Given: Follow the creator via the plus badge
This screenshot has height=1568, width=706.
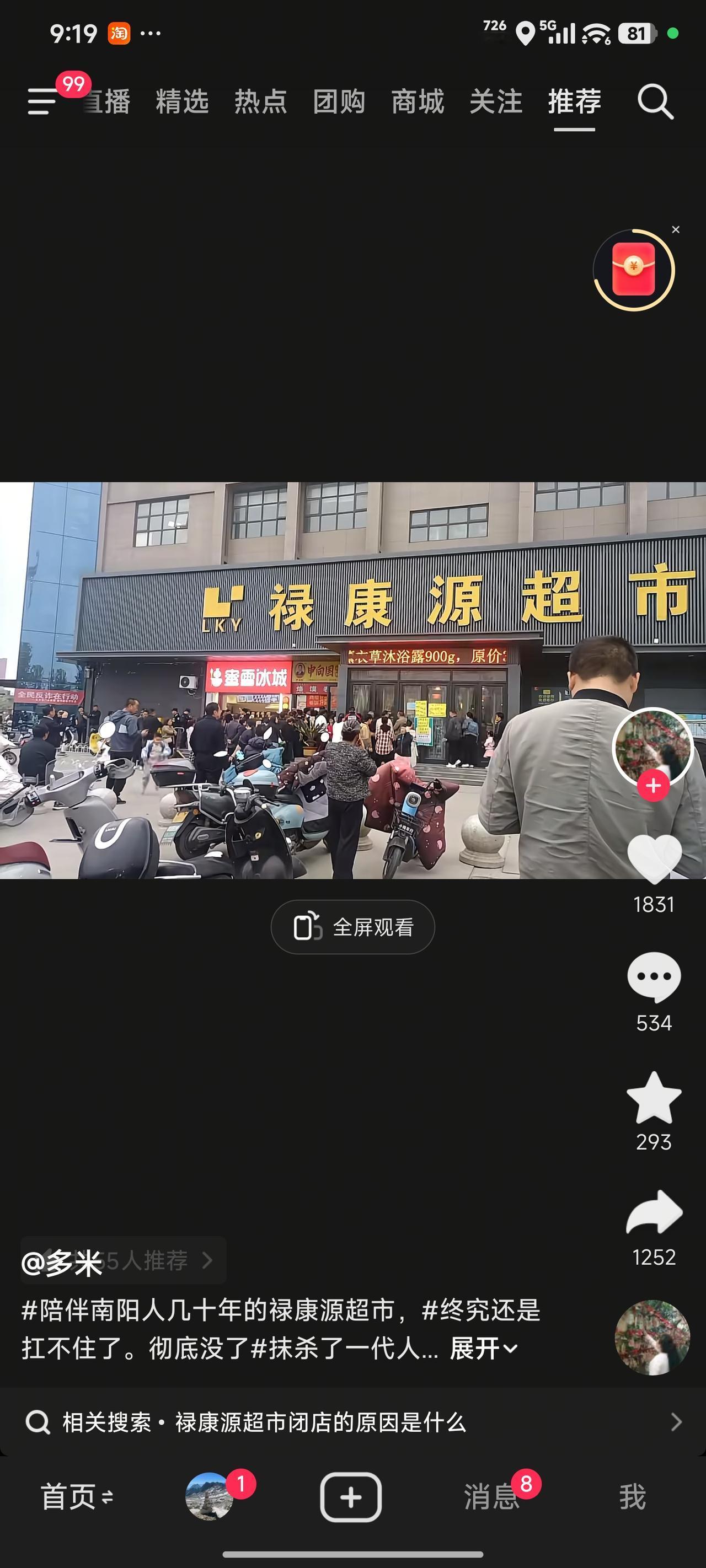Looking at the screenshot, I should tap(654, 786).
